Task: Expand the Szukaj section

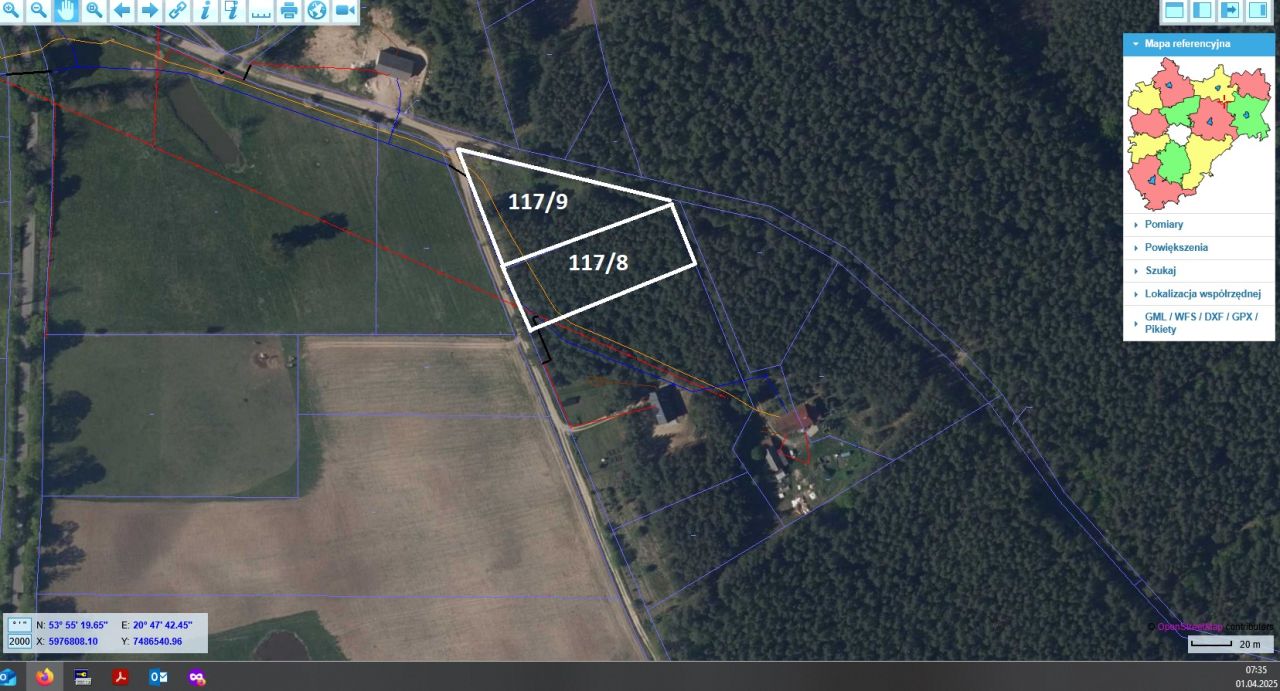Action: point(1160,270)
